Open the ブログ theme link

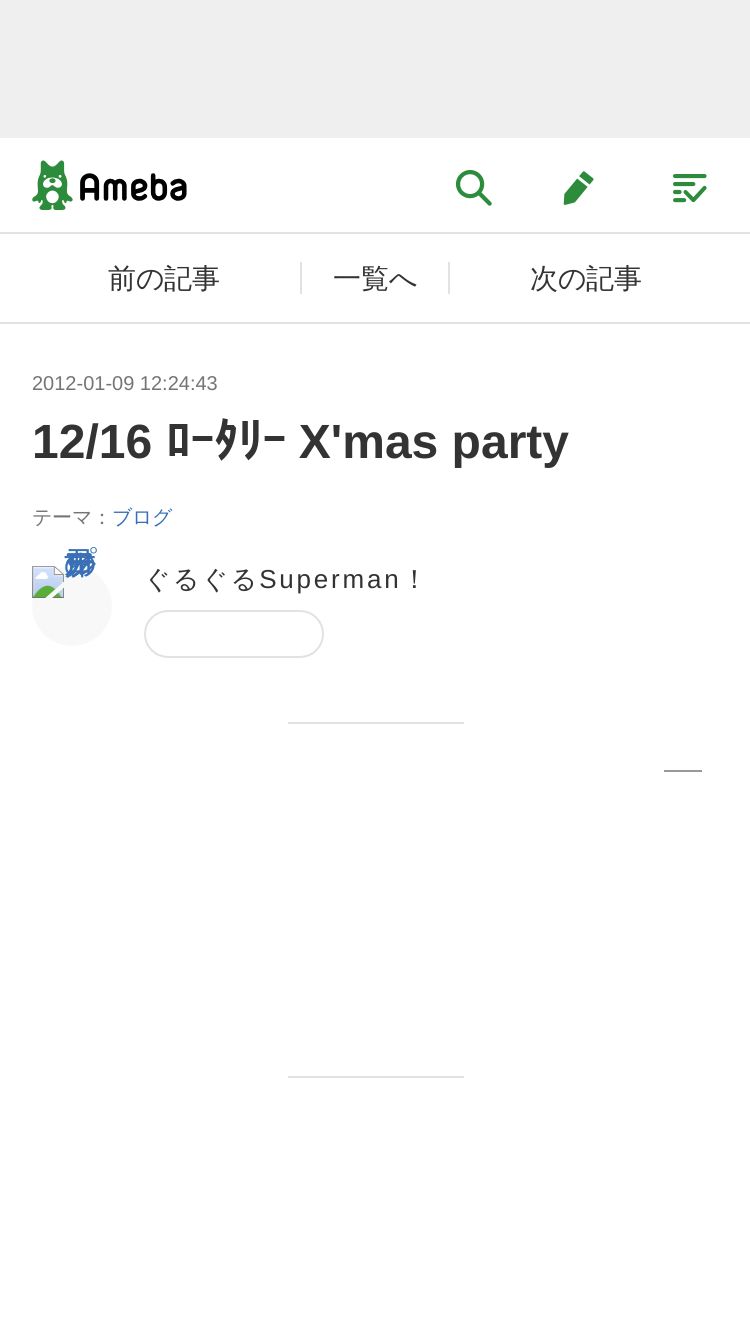coord(142,517)
